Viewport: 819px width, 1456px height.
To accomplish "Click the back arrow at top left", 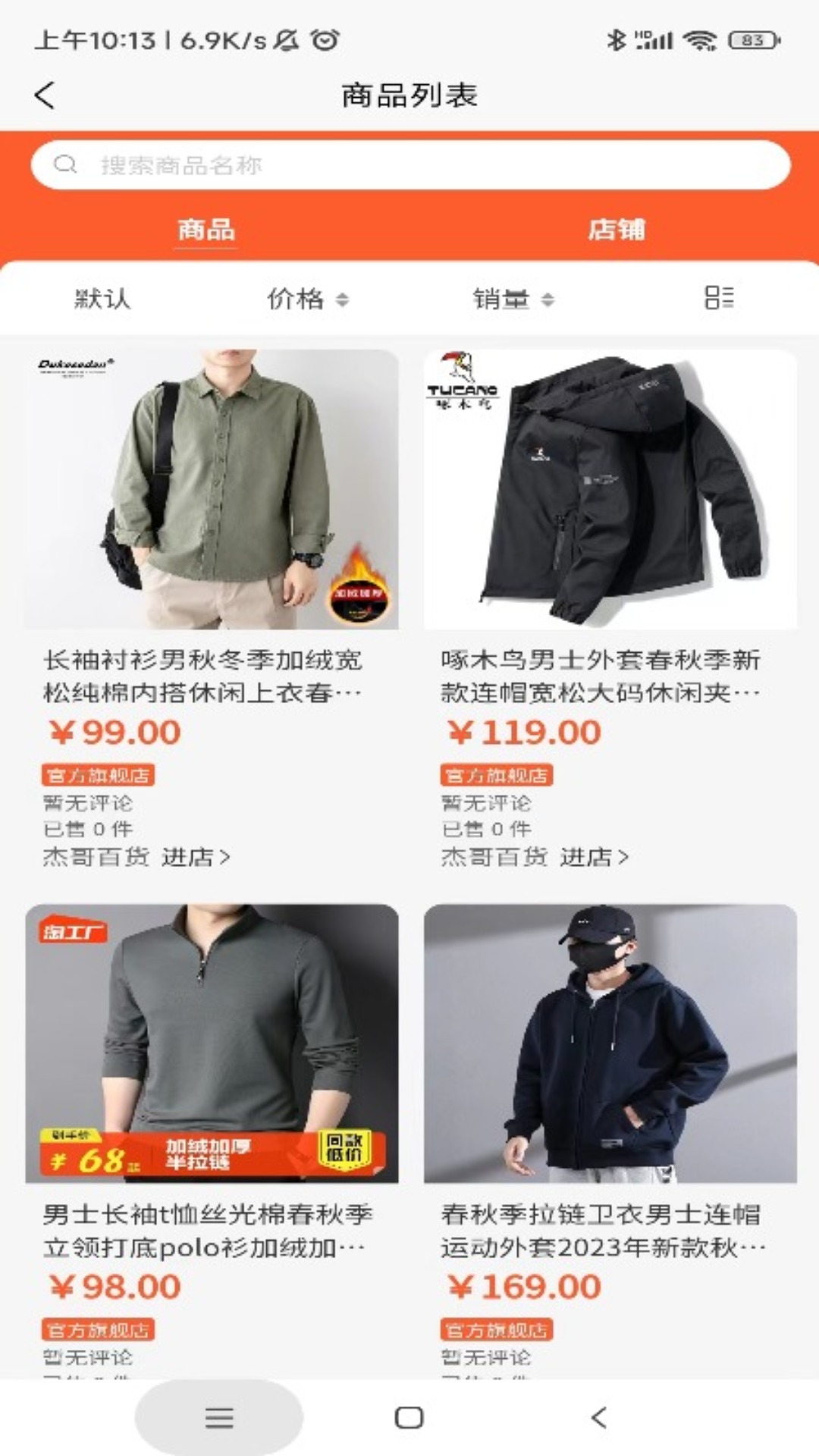I will 45,96.
